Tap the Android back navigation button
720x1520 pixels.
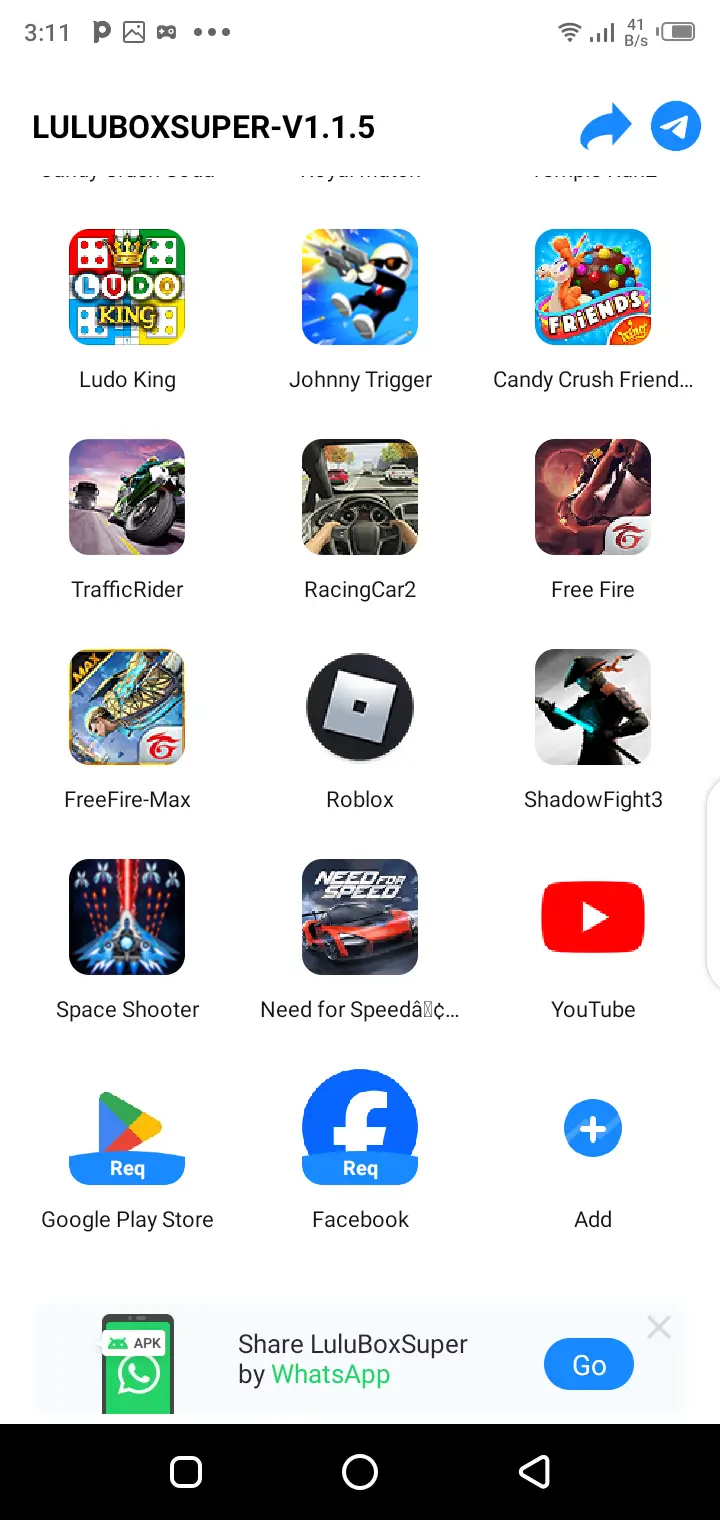pyautogui.click(x=534, y=1471)
